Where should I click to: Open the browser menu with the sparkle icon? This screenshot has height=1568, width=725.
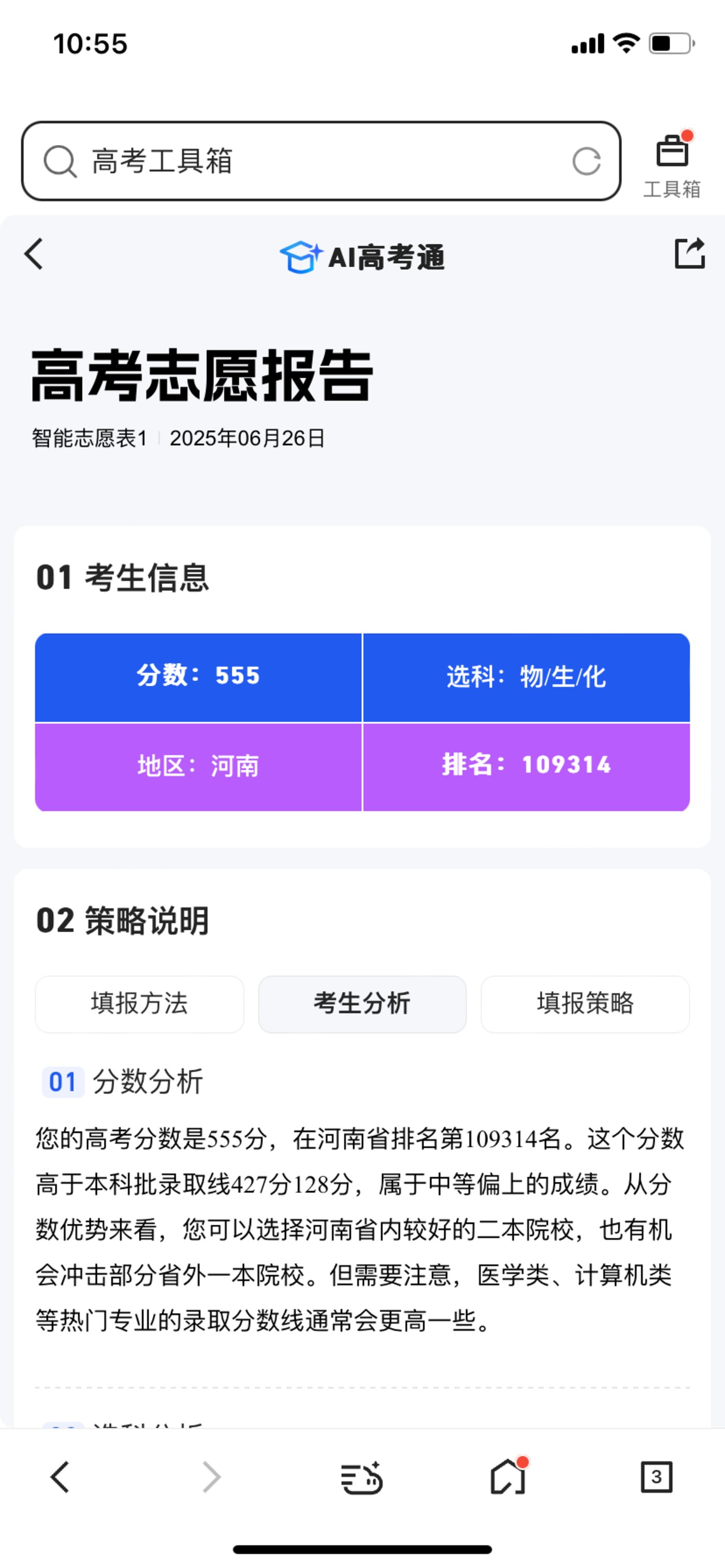[x=361, y=1477]
